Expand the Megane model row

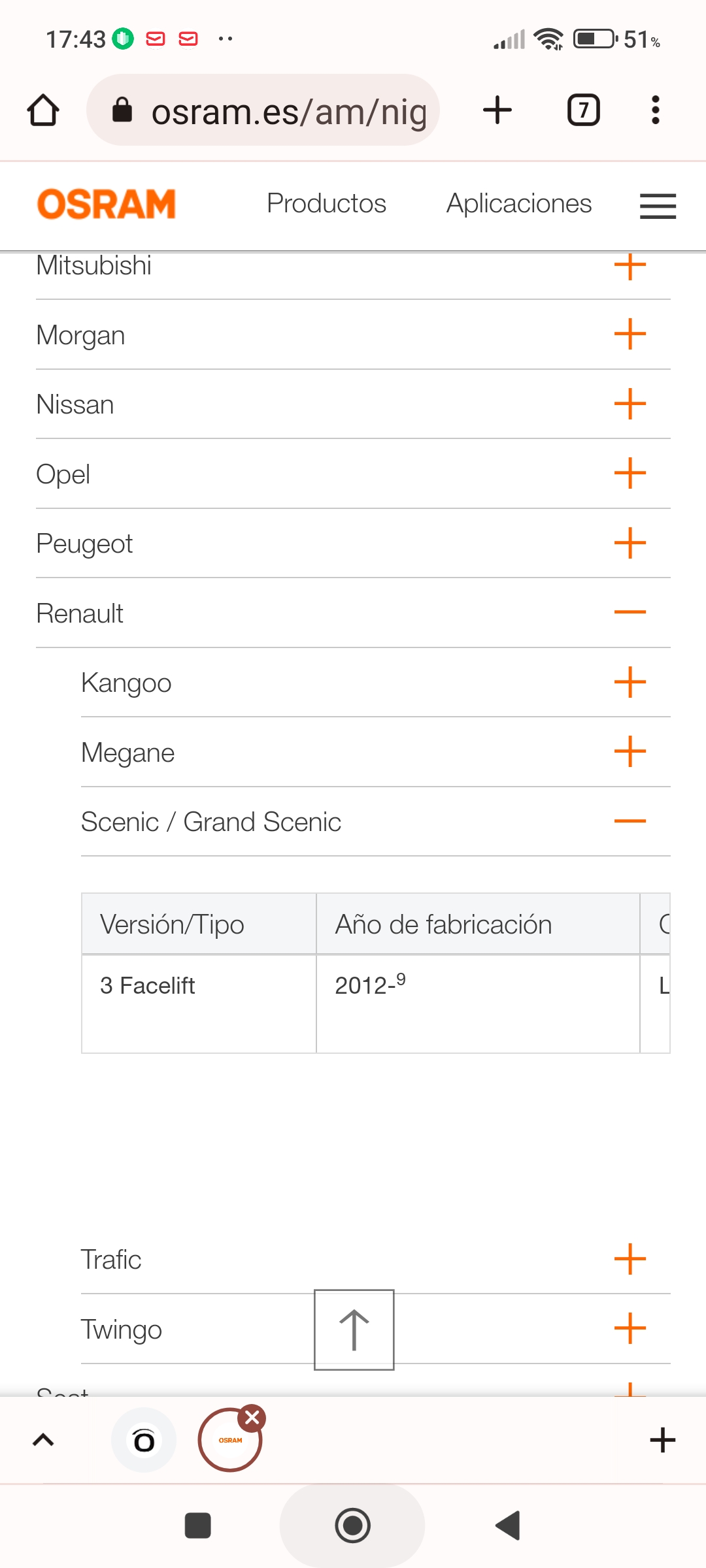(x=376, y=752)
